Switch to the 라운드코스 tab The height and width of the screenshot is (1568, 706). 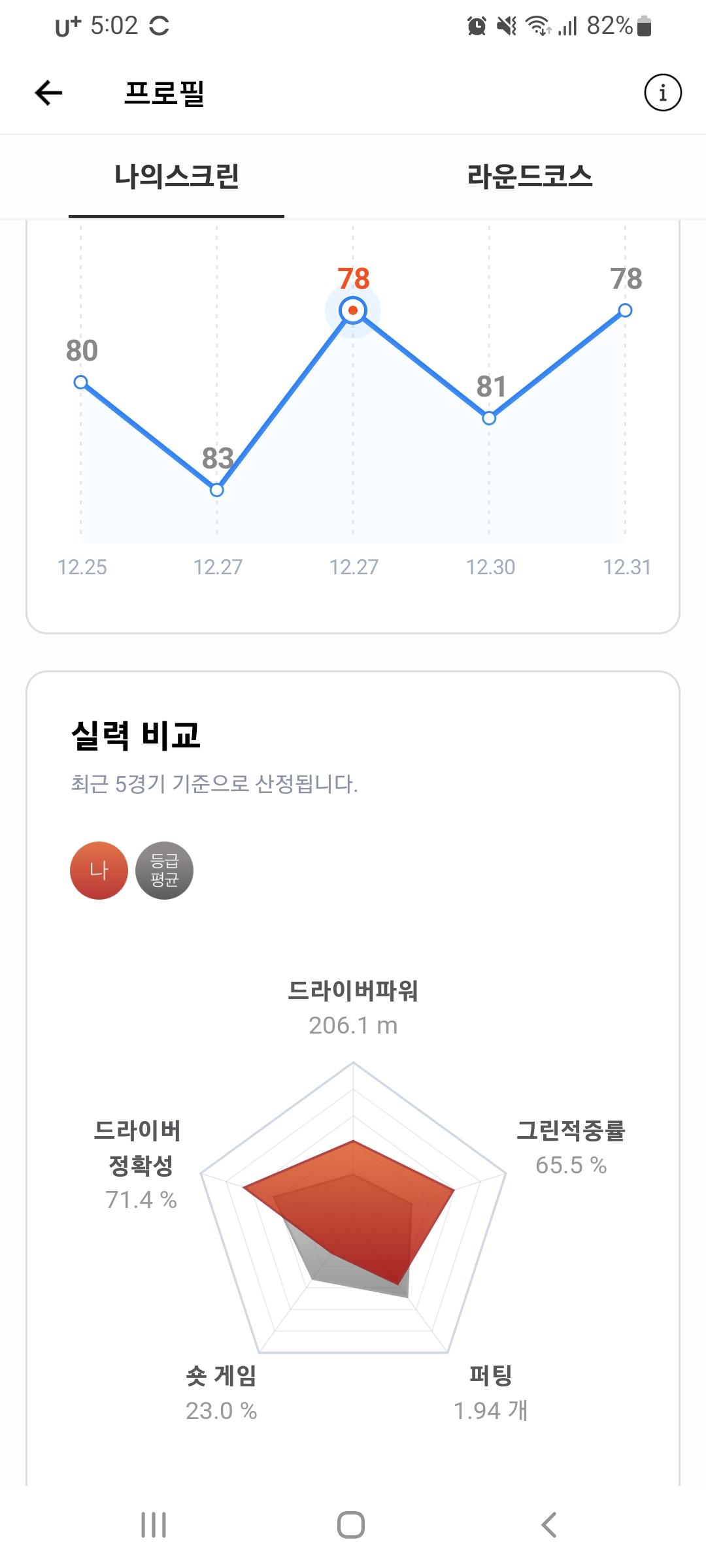pos(529,176)
